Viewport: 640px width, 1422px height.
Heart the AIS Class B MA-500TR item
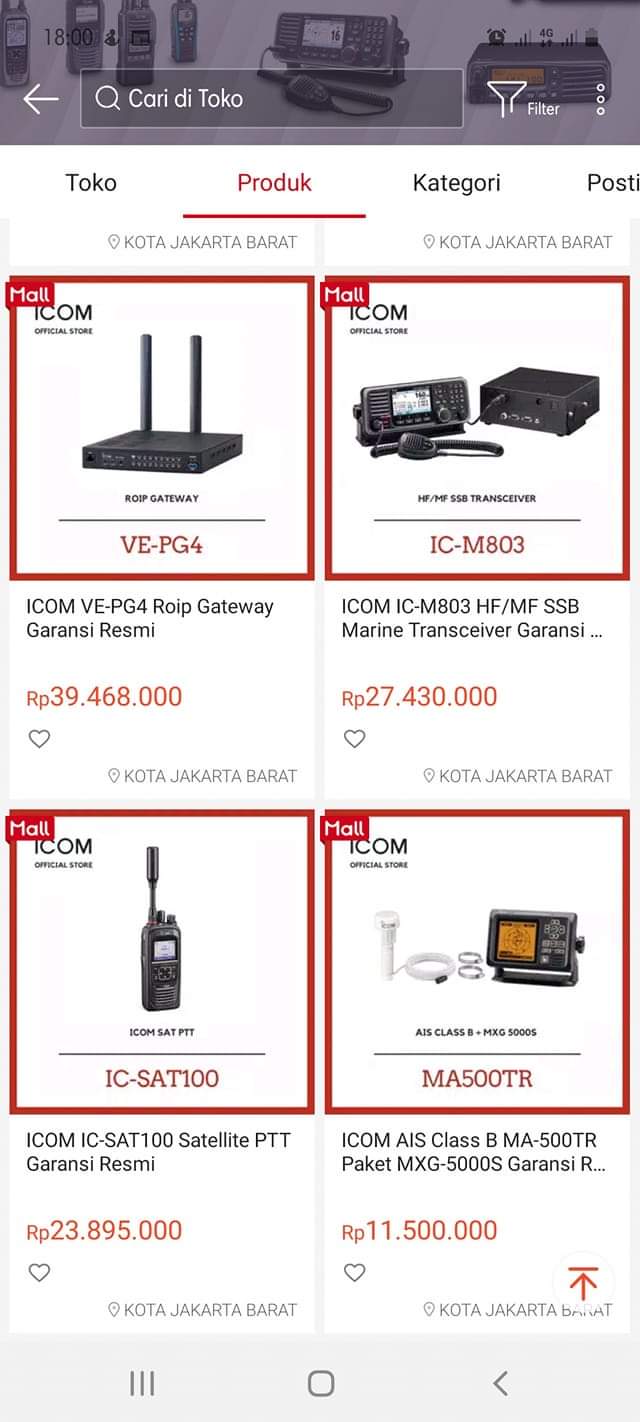[x=354, y=1273]
